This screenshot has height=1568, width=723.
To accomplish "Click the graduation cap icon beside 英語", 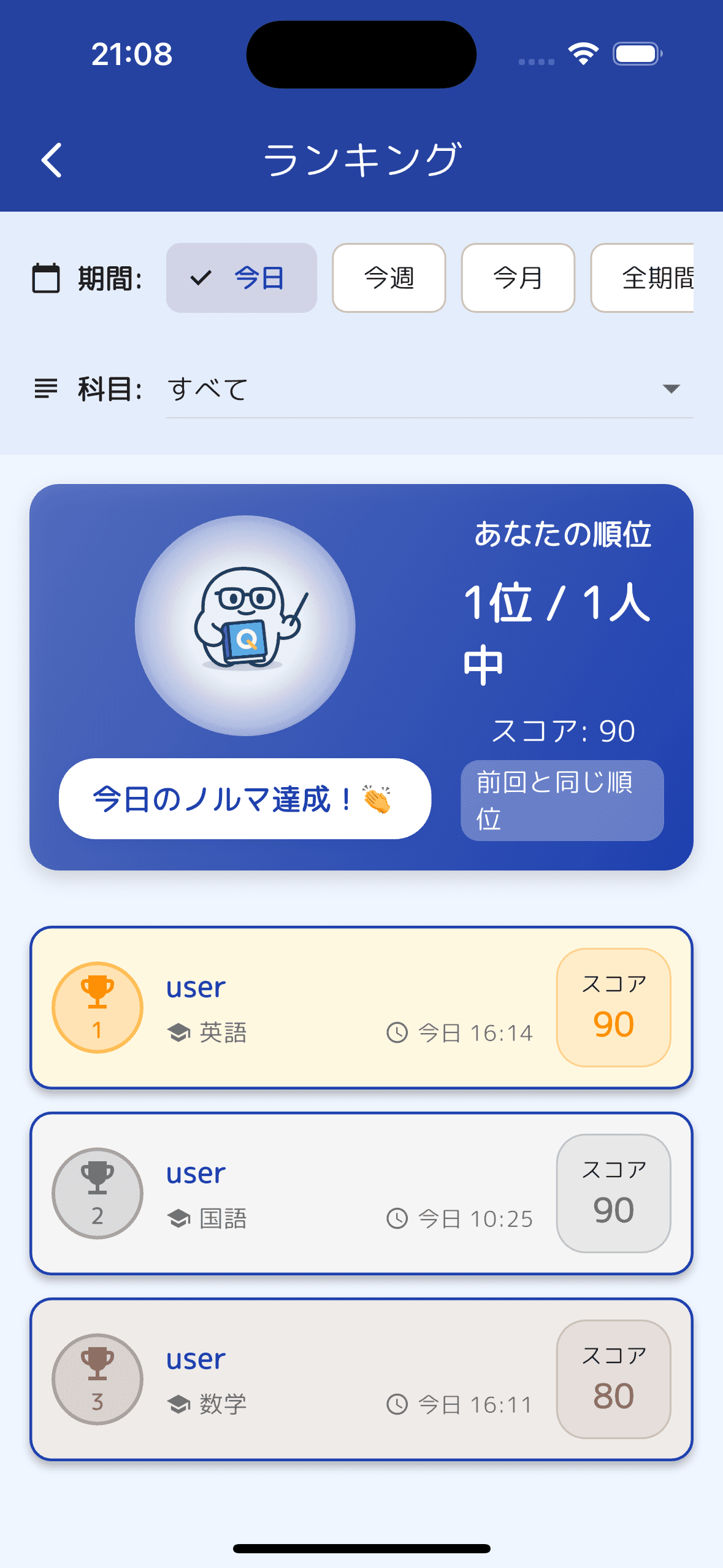I will [180, 1033].
